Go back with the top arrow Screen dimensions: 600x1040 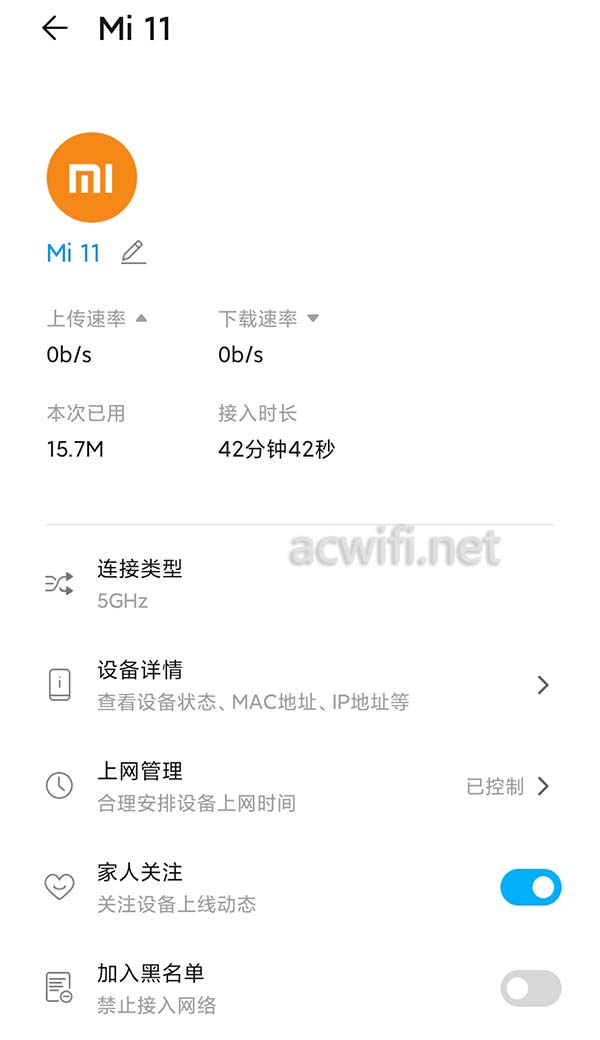54,29
